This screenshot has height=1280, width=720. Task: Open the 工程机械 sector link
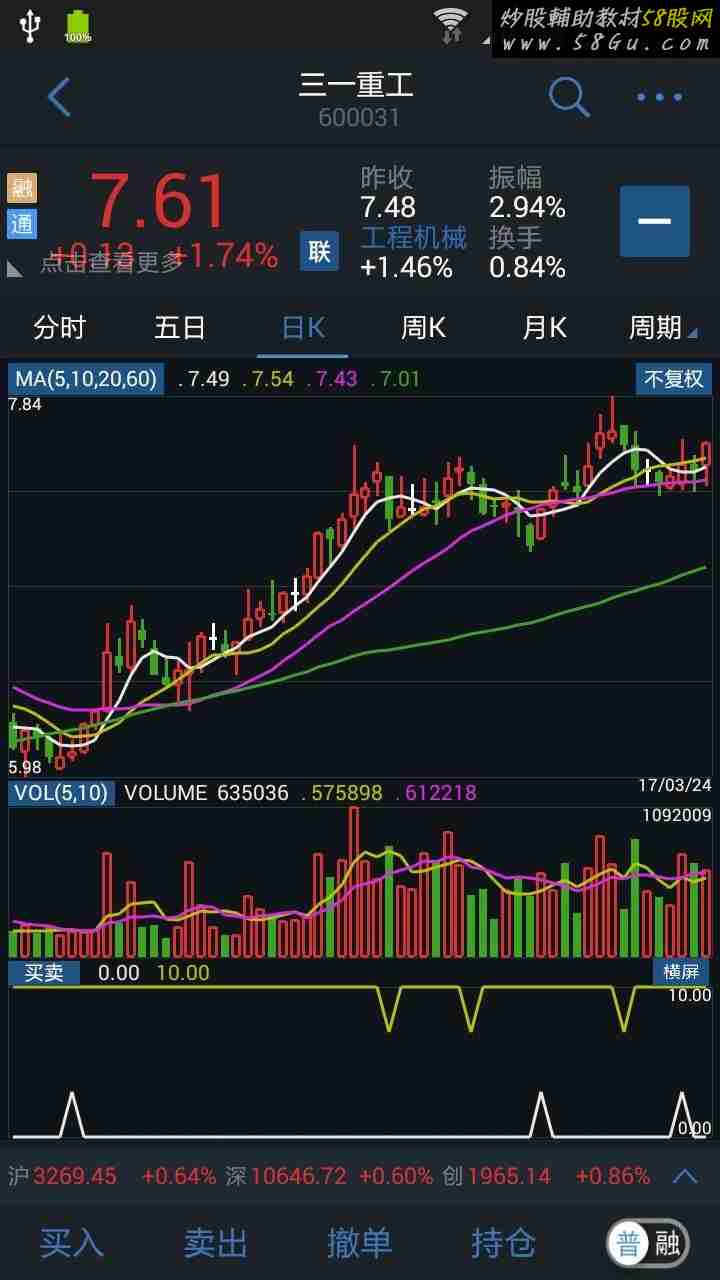point(413,238)
